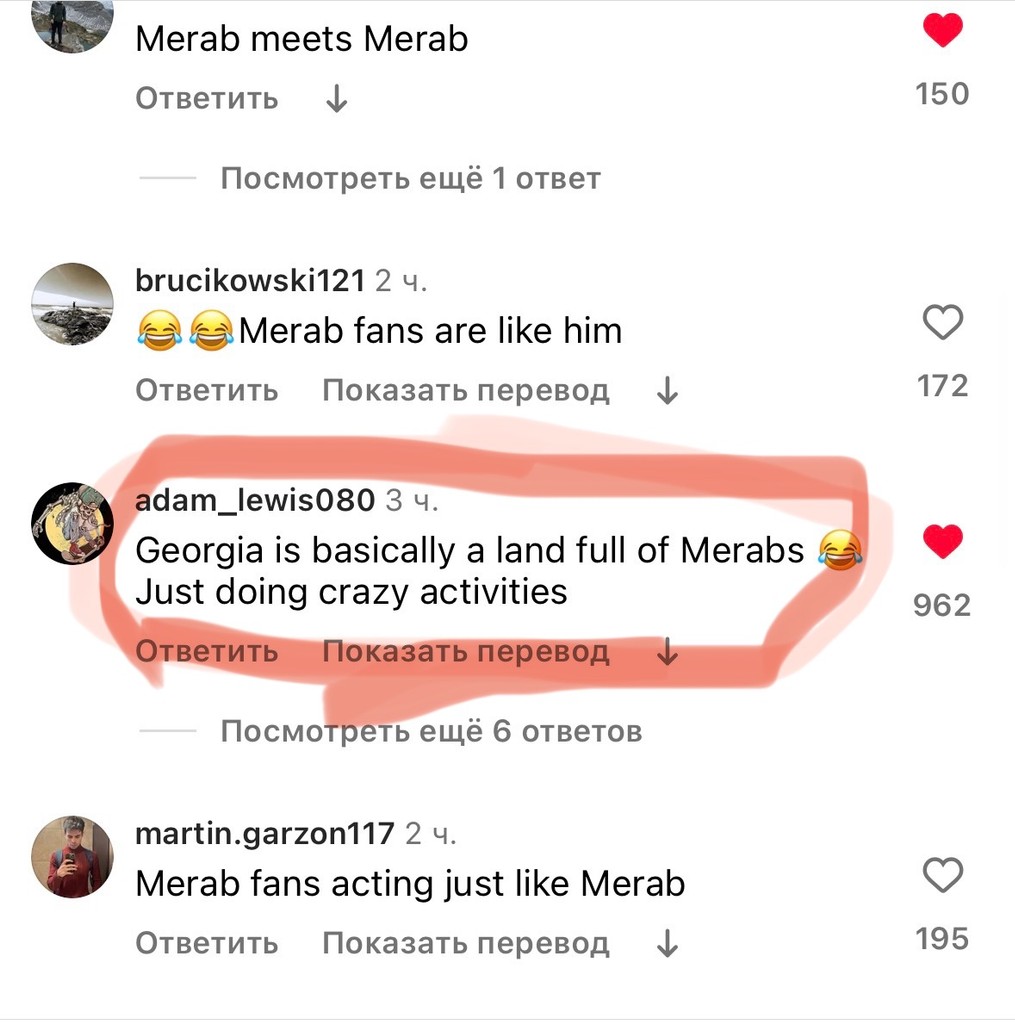Dislike martin.garzon117's comment with the down arrow
Viewport: 1015px width, 1024px height.
tap(667, 944)
